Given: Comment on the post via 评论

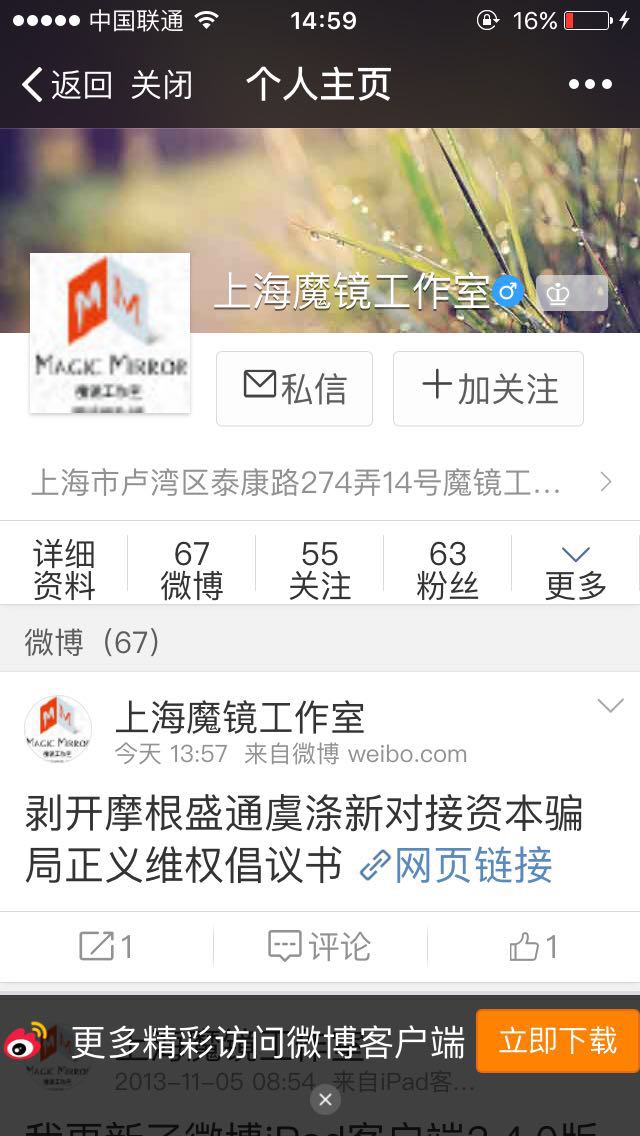Looking at the screenshot, I should [320, 946].
